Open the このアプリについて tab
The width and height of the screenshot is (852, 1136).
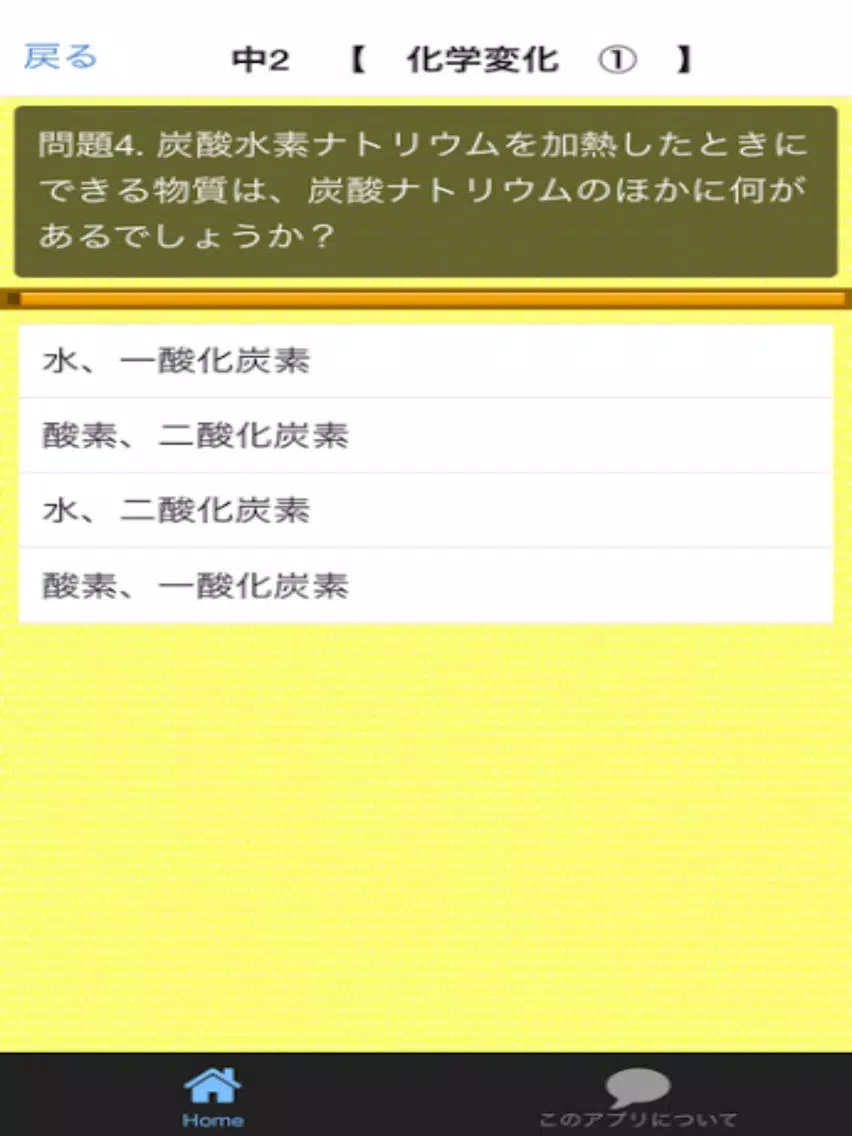pos(638,1096)
